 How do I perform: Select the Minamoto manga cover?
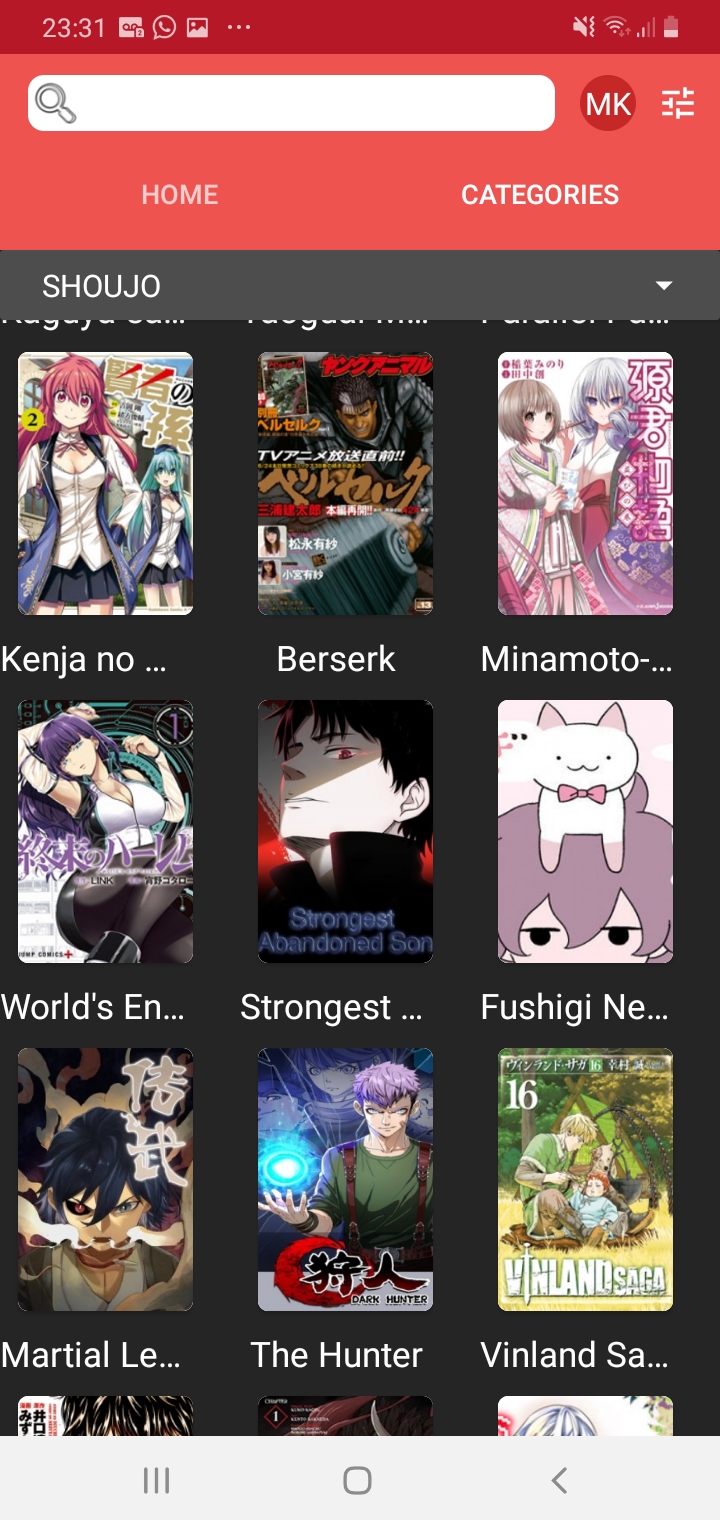586,483
